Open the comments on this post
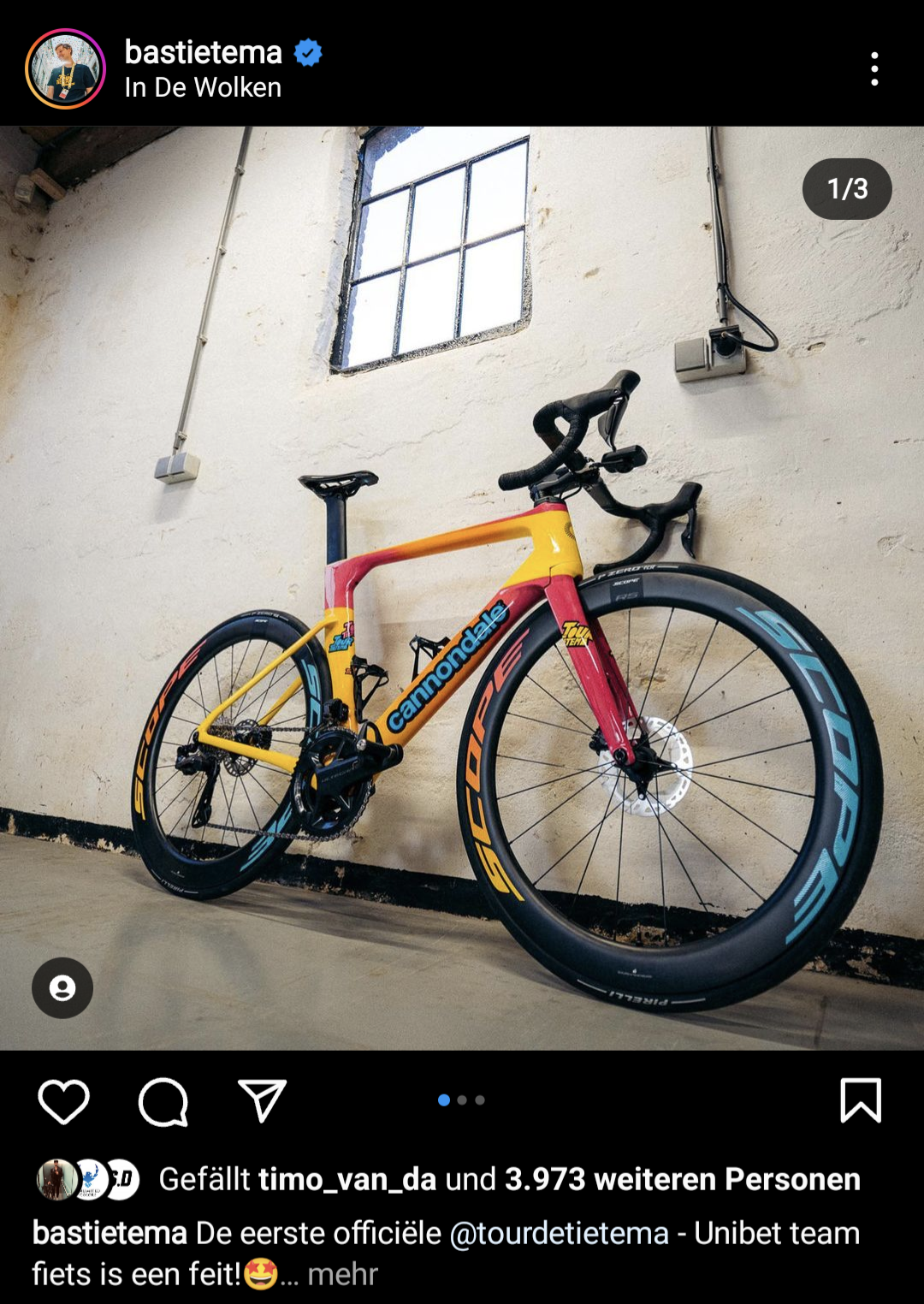Viewport: 924px width, 1304px height. pyautogui.click(x=163, y=1100)
